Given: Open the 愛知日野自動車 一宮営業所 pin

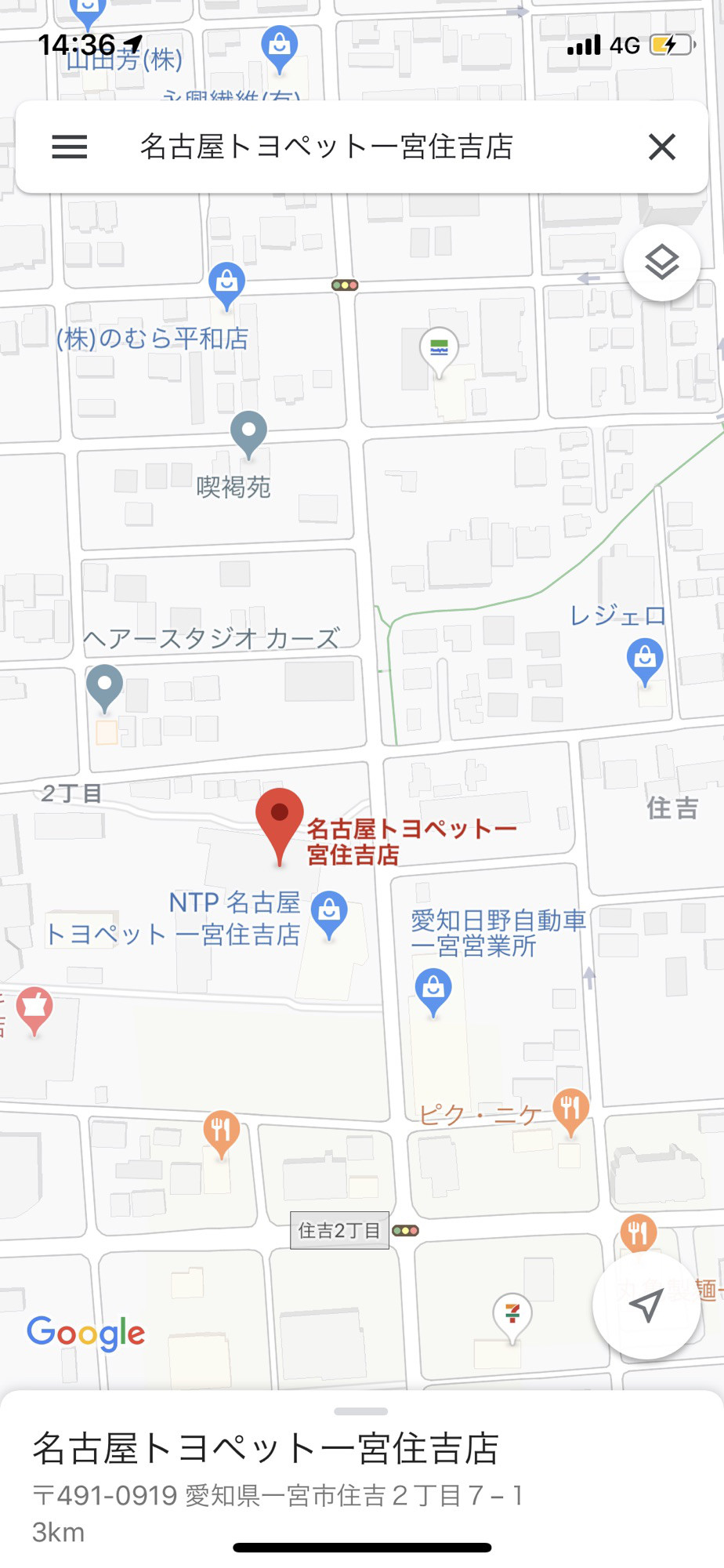Looking at the screenshot, I should coord(433,989).
